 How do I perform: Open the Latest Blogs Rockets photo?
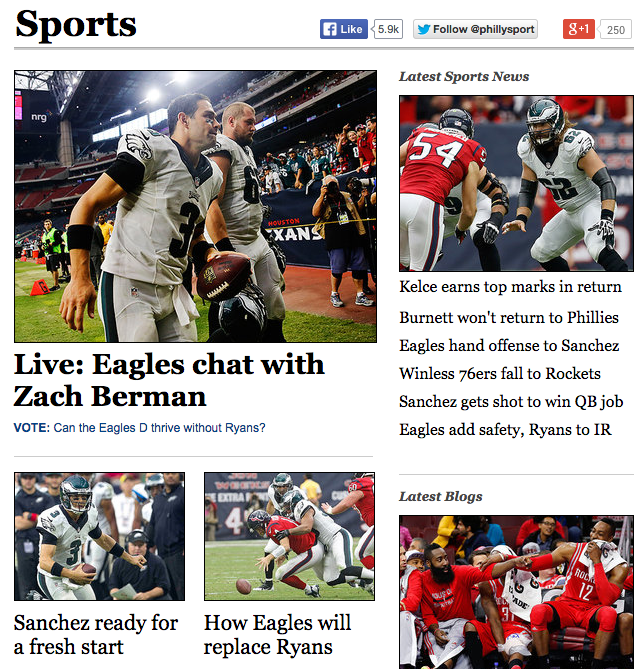tap(516, 592)
